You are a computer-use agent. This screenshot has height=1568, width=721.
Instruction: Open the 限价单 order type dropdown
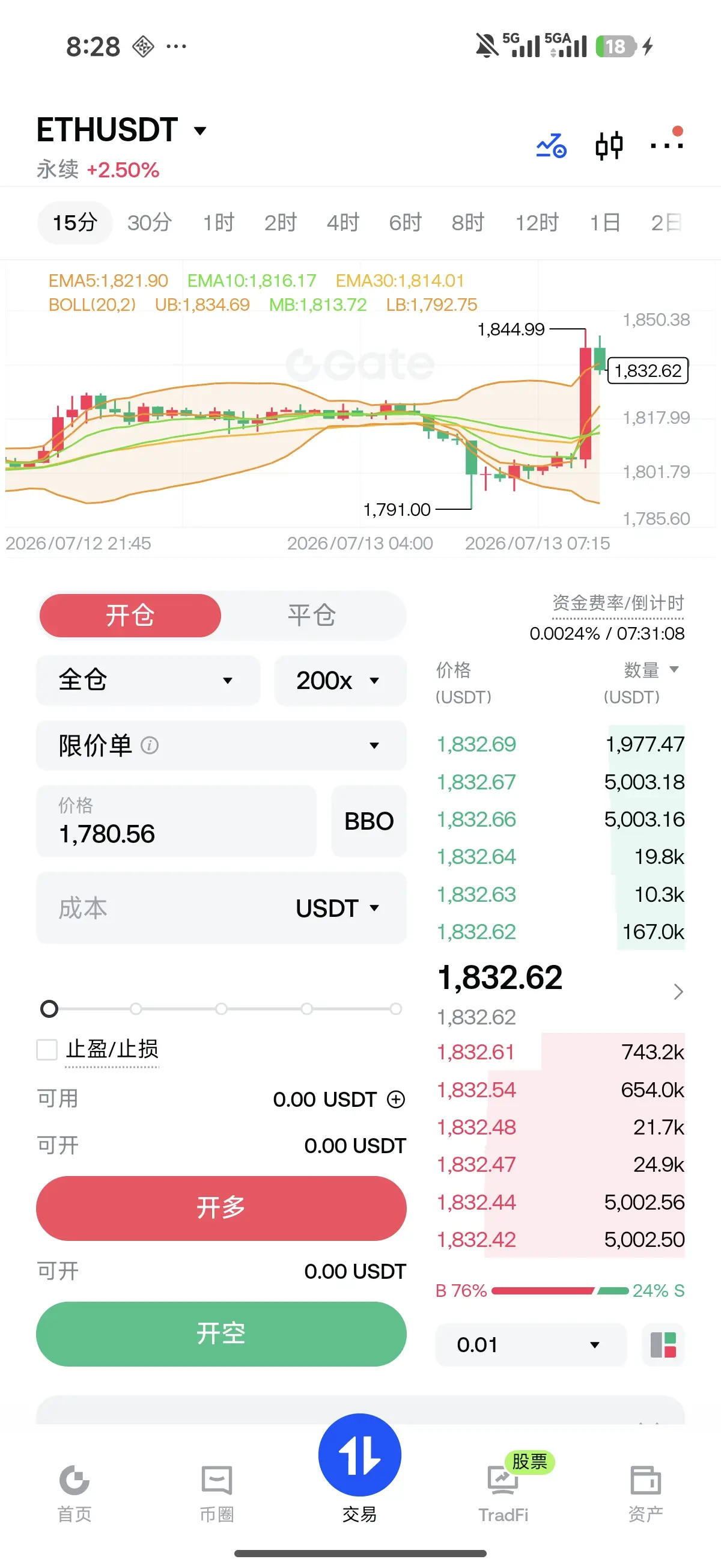tap(221, 745)
